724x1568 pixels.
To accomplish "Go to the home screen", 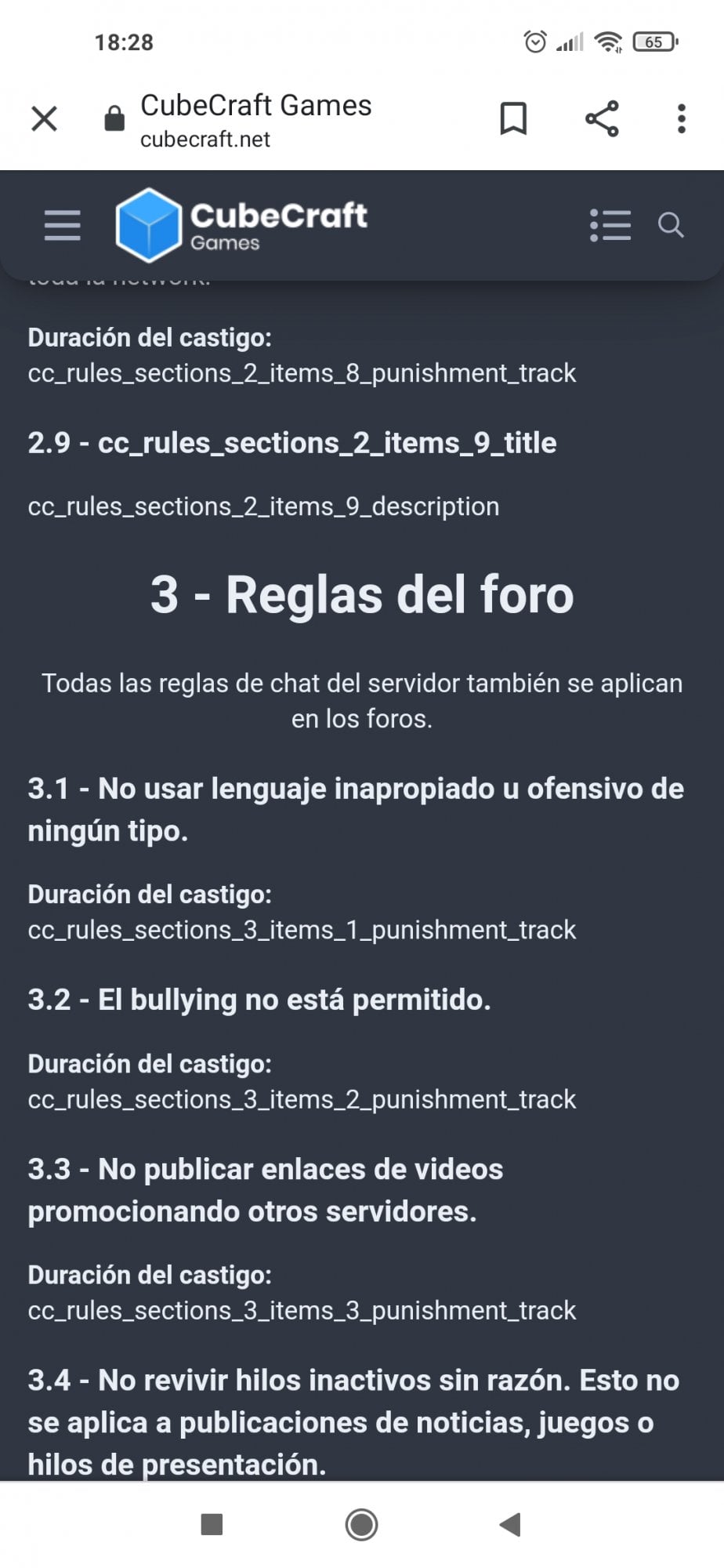I will pyautogui.click(x=362, y=1525).
